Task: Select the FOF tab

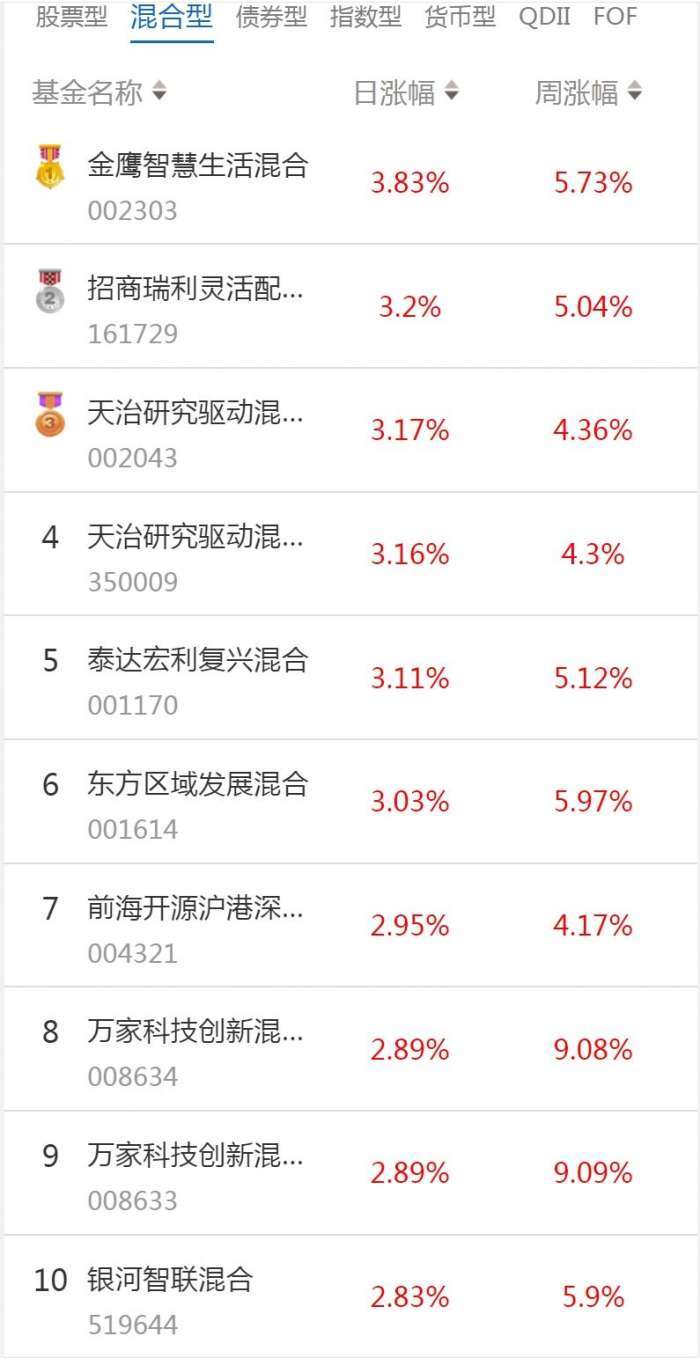Action: coord(615,17)
